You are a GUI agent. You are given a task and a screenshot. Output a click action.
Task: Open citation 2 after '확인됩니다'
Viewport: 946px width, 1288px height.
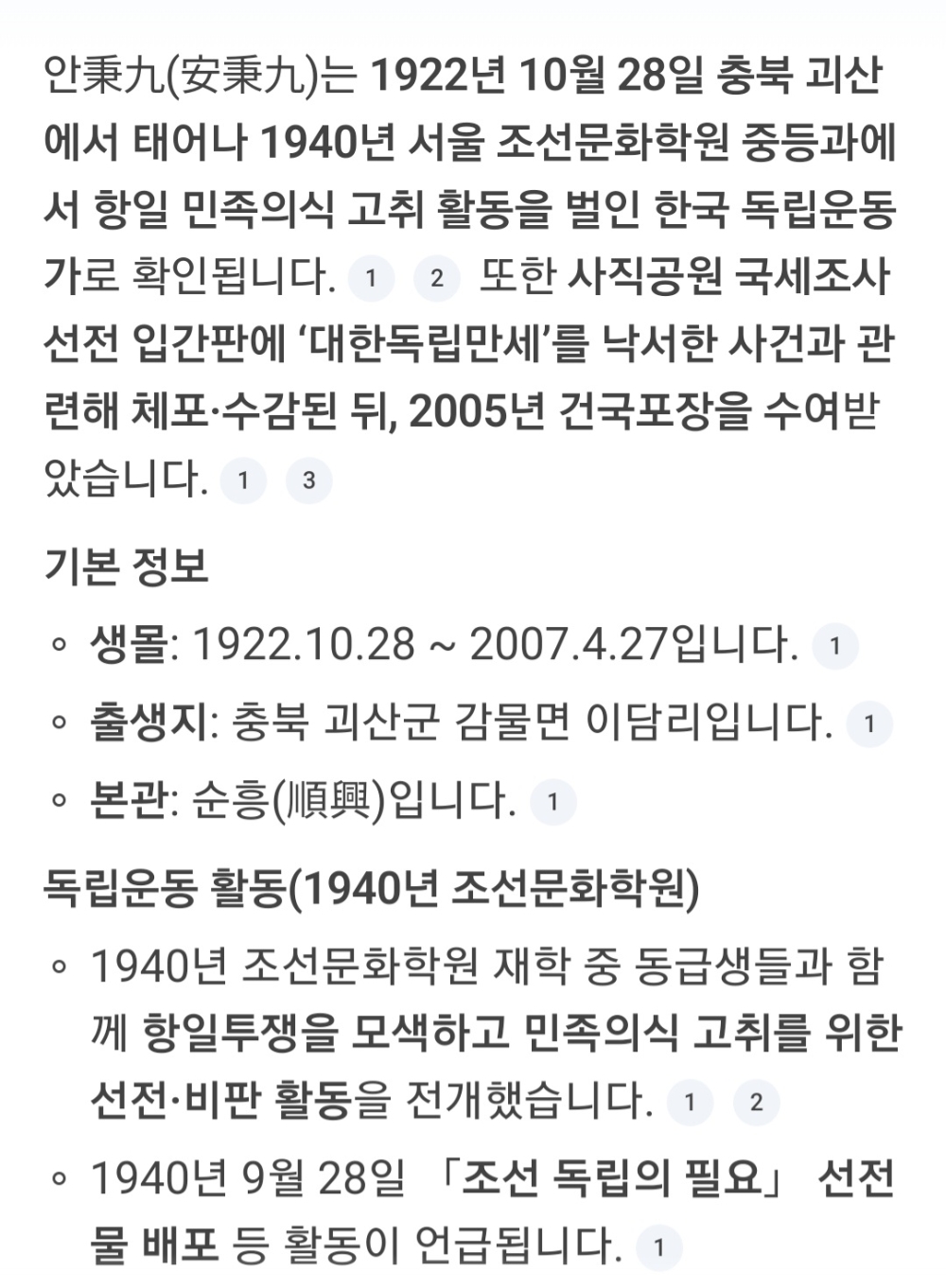click(x=436, y=278)
